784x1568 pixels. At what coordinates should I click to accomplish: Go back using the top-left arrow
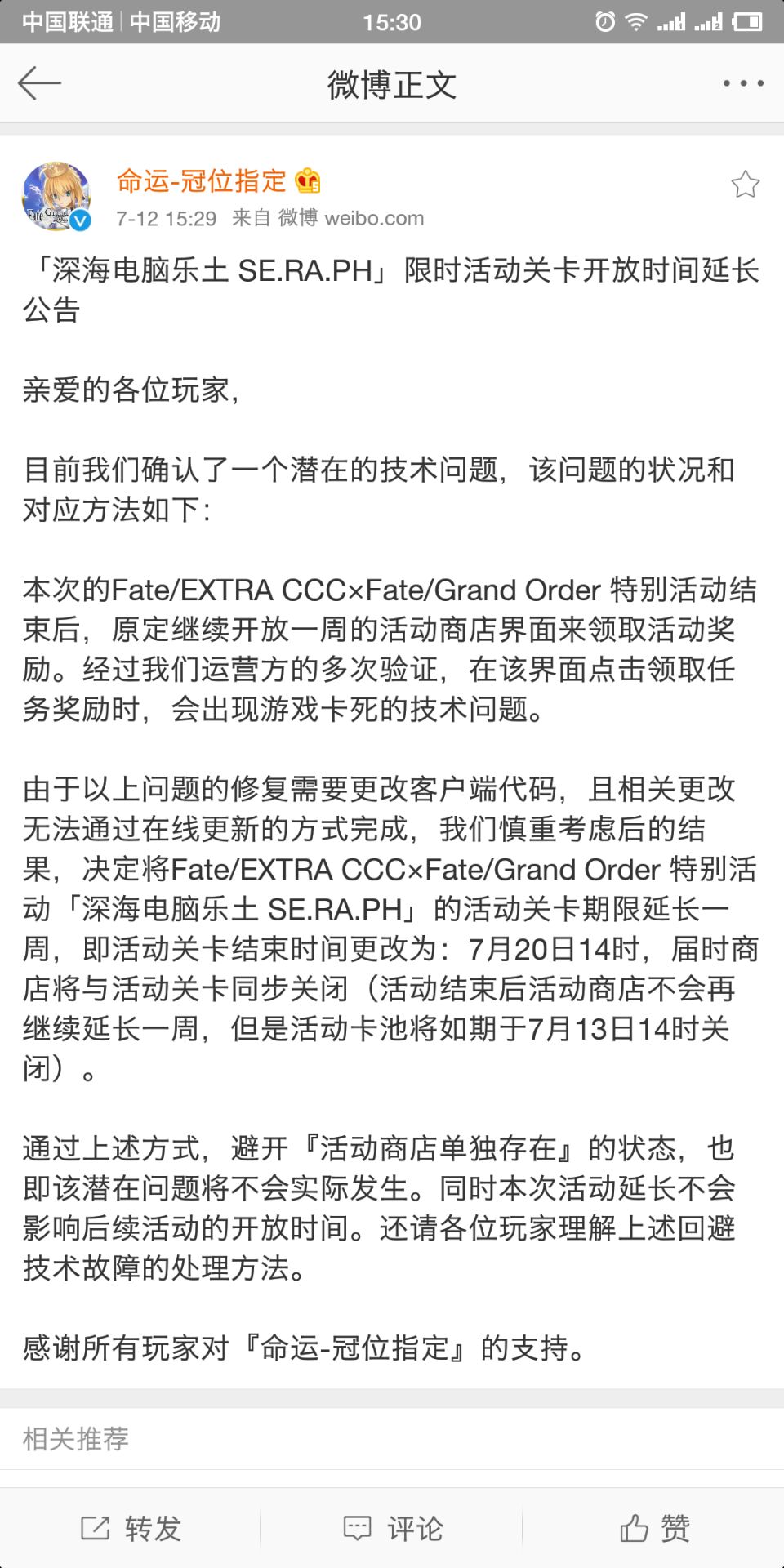[39, 83]
